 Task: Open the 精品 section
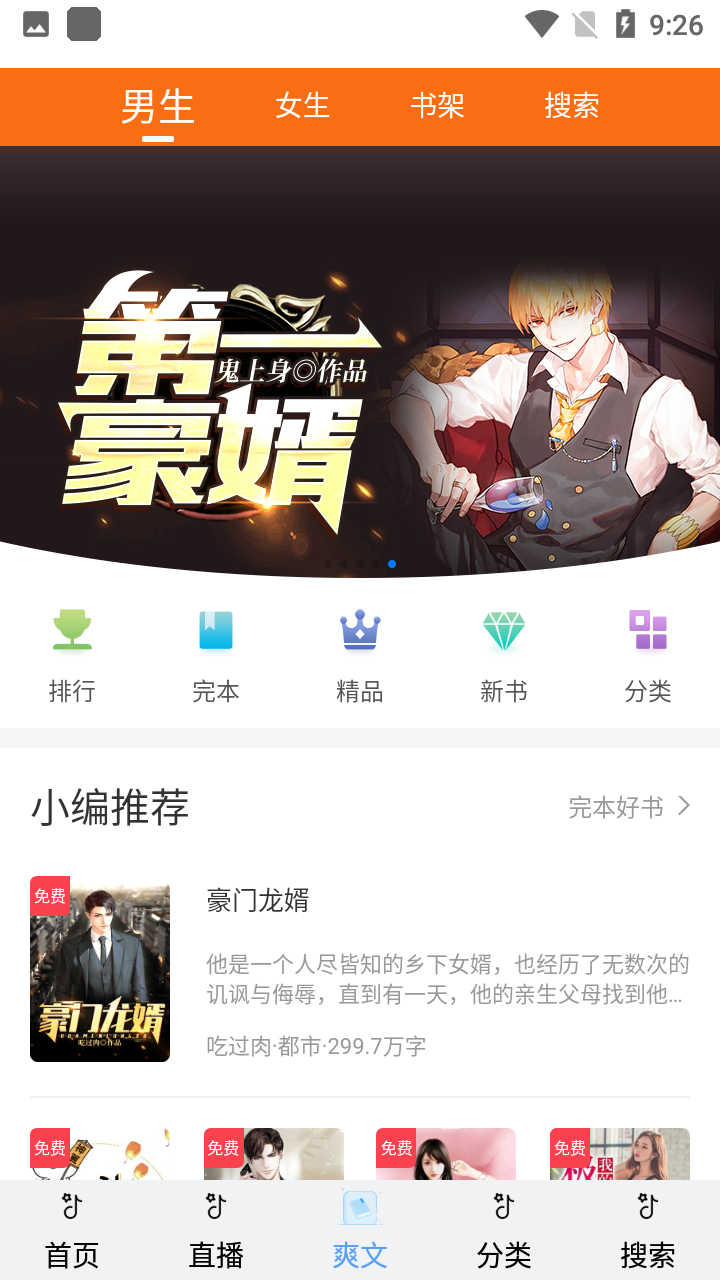(x=360, y=655)
